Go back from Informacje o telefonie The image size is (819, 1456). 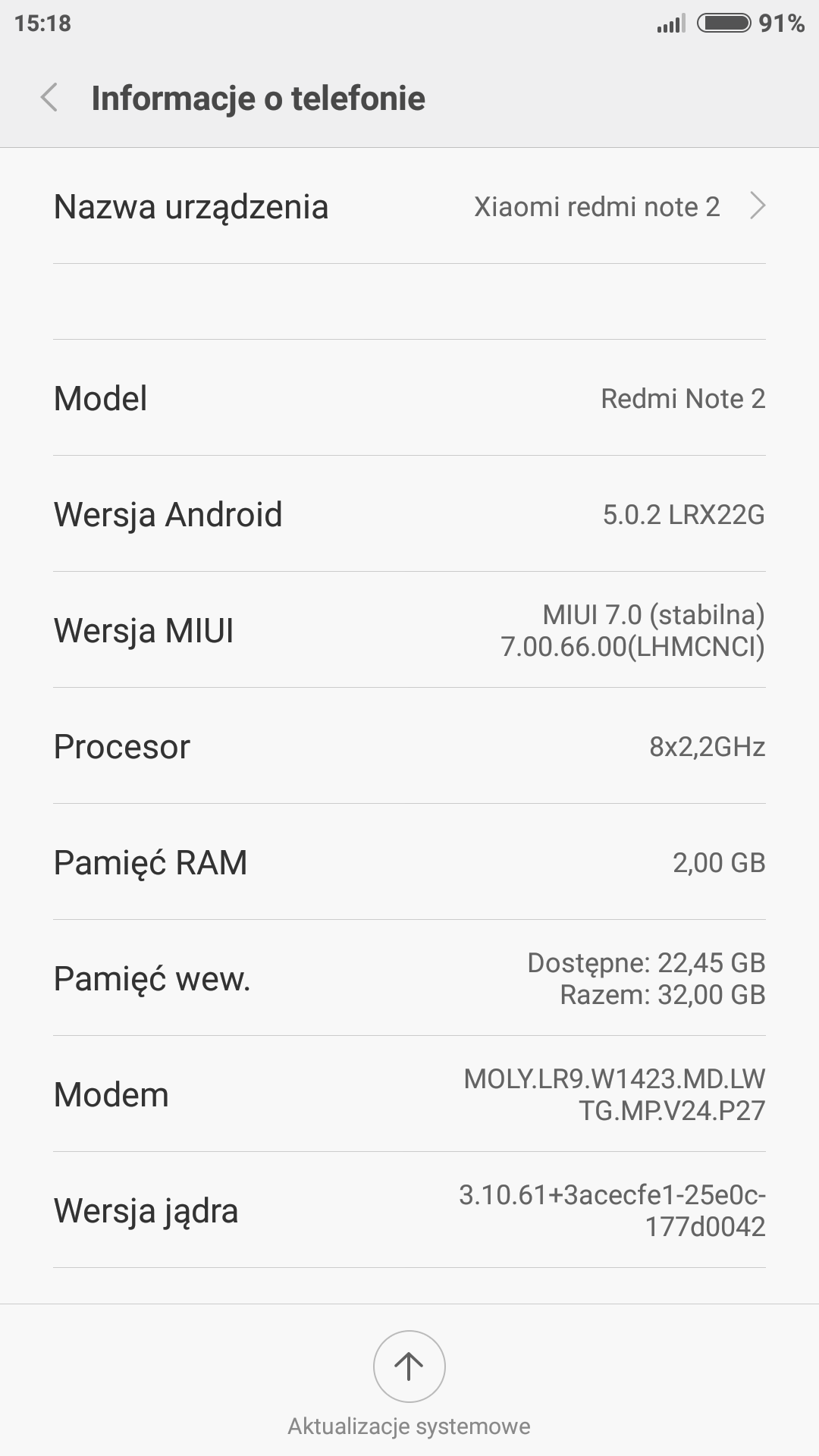(x=49, y=98)
